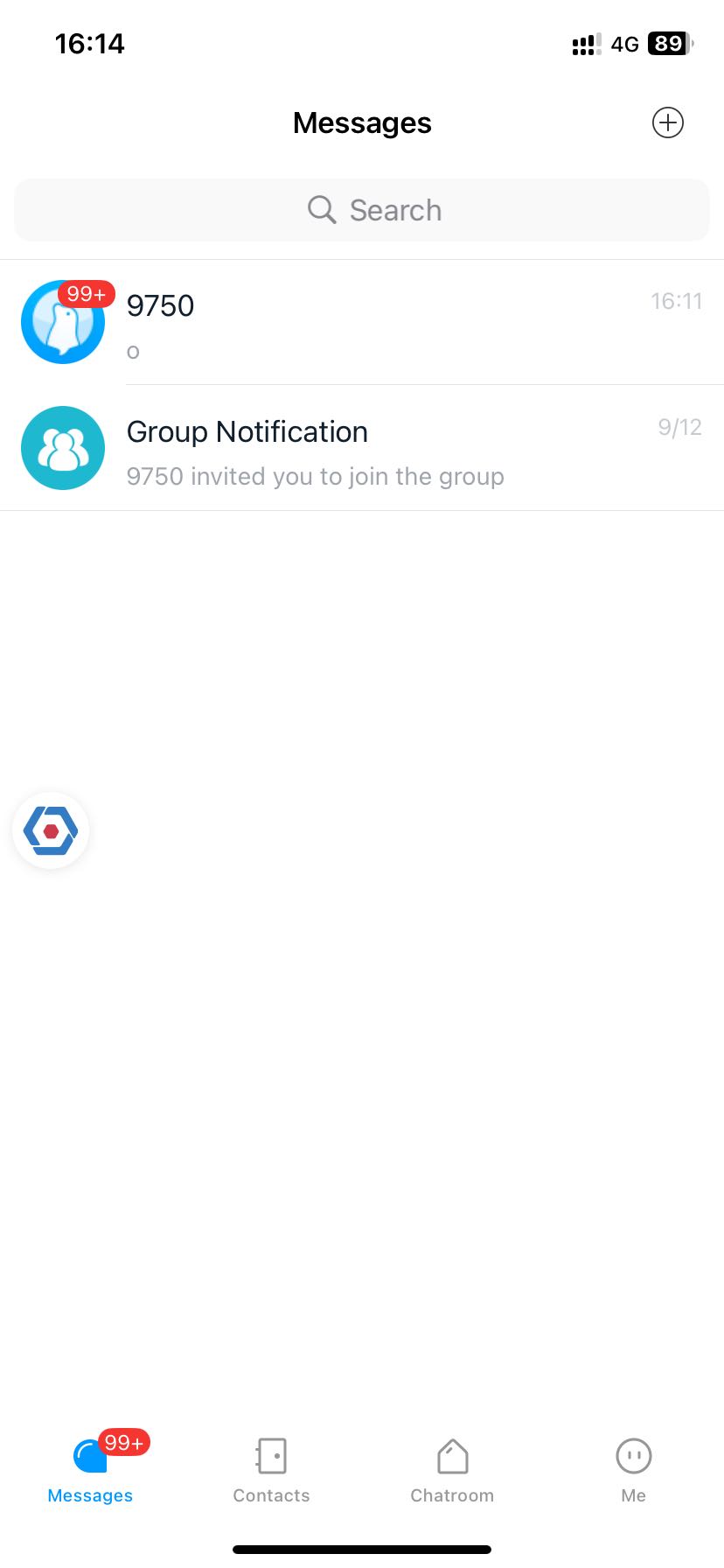Select the Messages tab

91,1470
